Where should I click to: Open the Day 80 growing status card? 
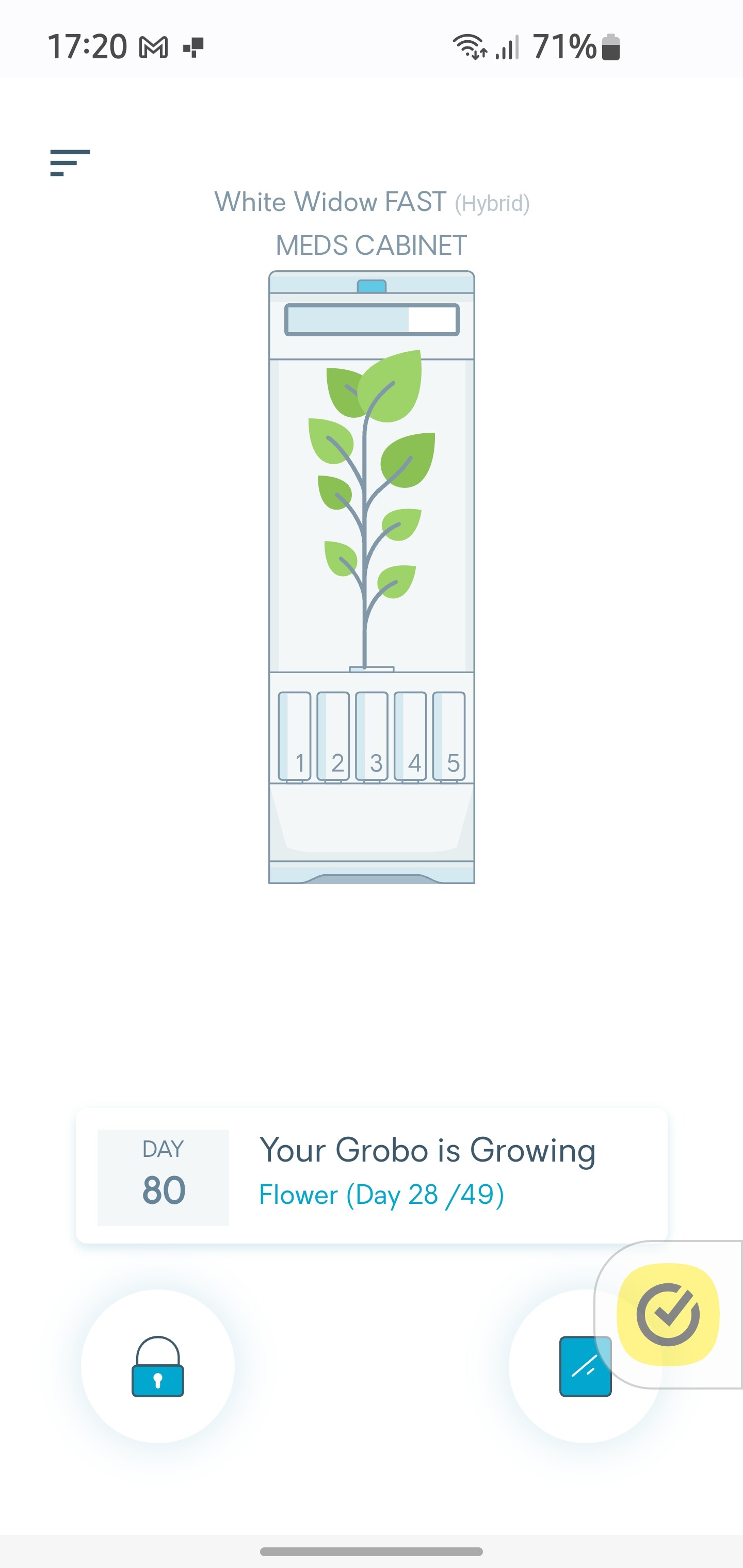tap(372, 1176)
